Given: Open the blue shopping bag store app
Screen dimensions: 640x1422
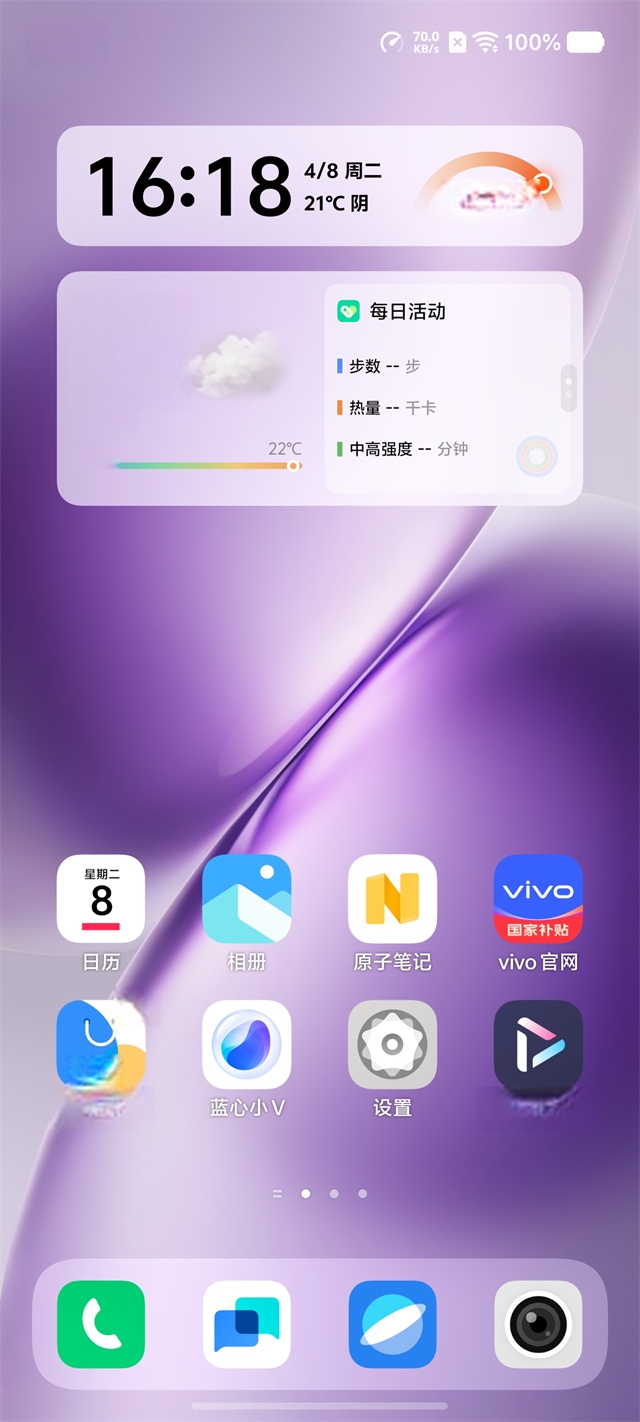Looking at the screenshot, I should coord(101,1045).
